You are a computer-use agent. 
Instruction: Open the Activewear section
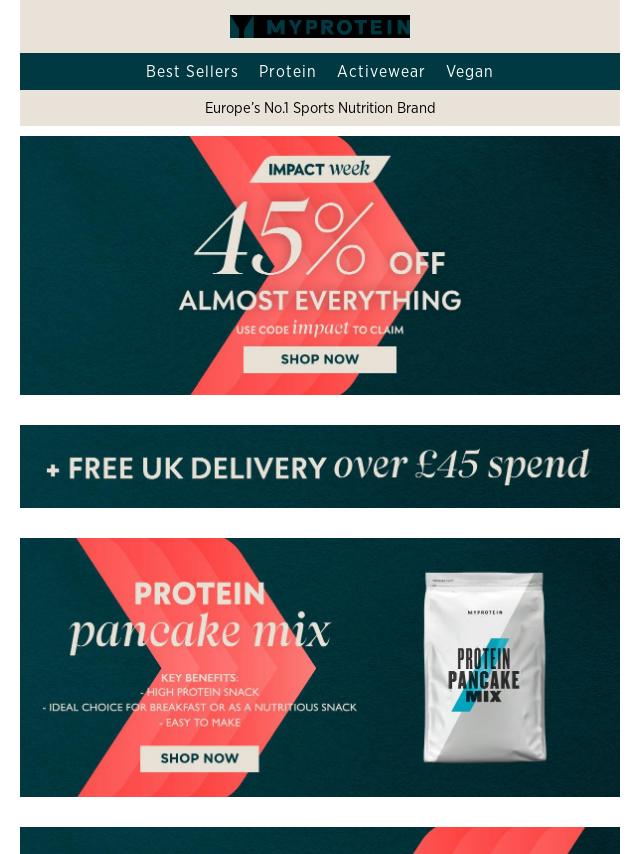[381, 72]
